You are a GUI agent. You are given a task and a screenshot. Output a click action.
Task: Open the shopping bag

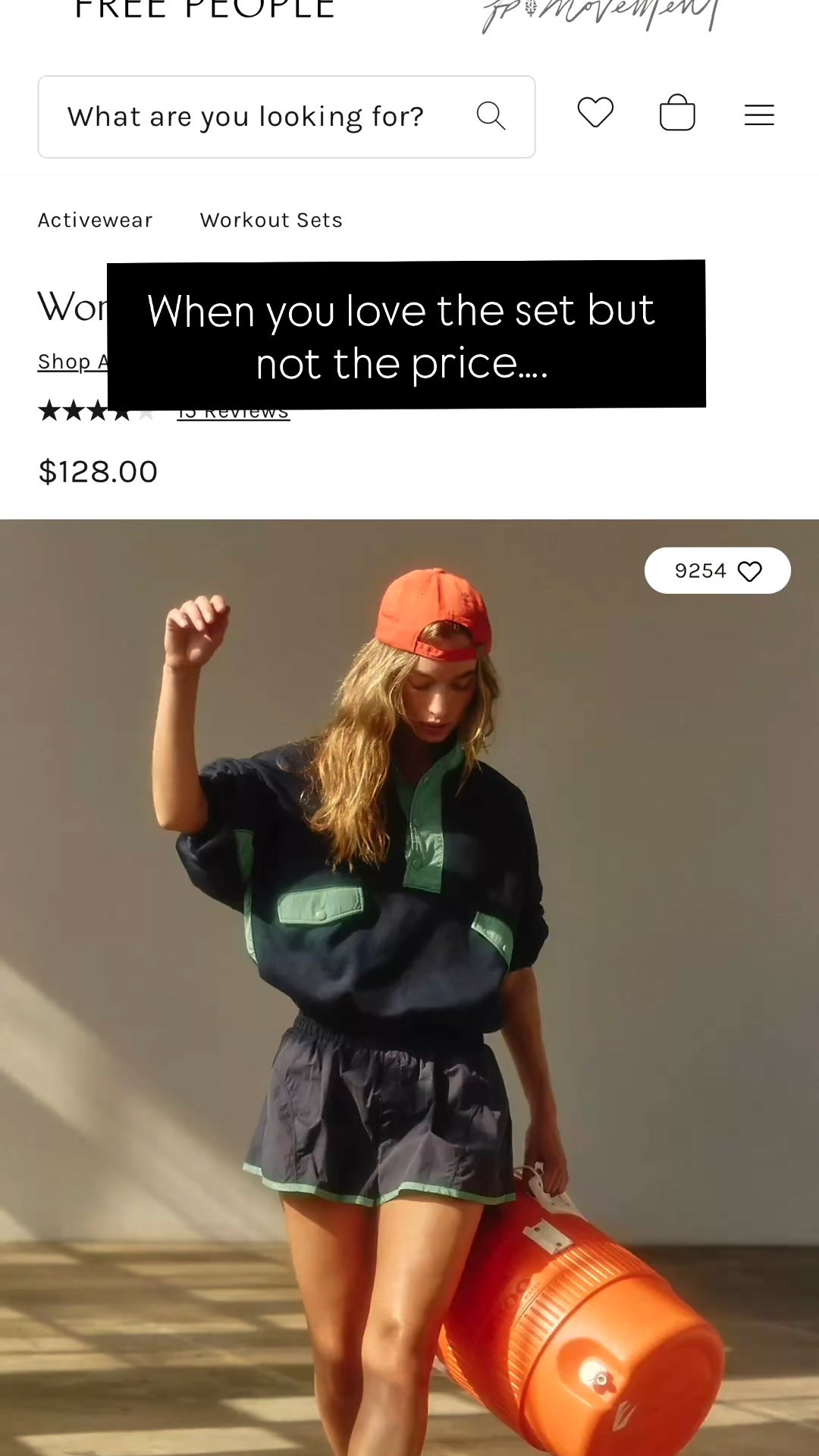click(x=677, y=114)
